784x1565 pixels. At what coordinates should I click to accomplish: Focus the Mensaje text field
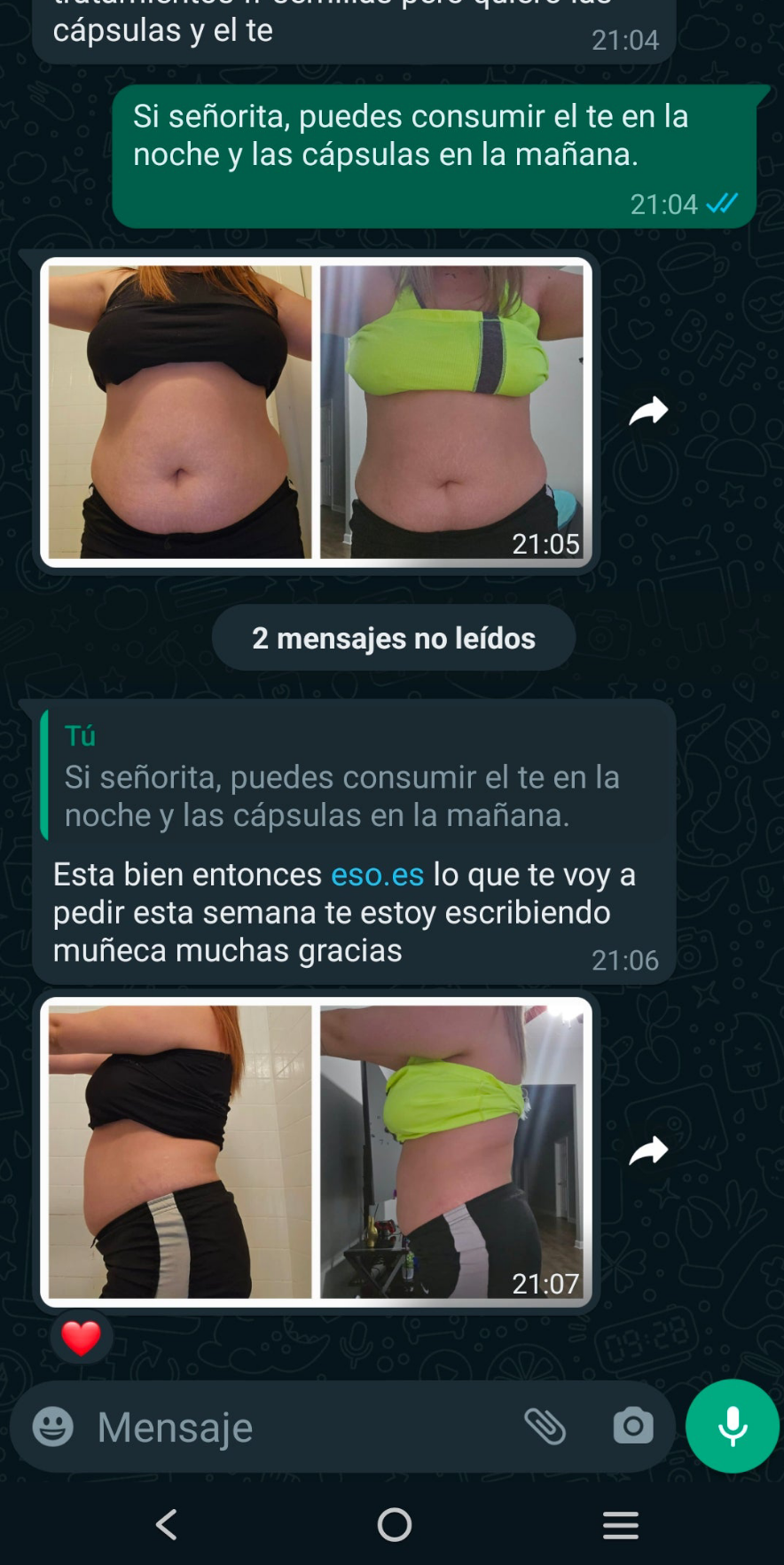[293, 1427]
